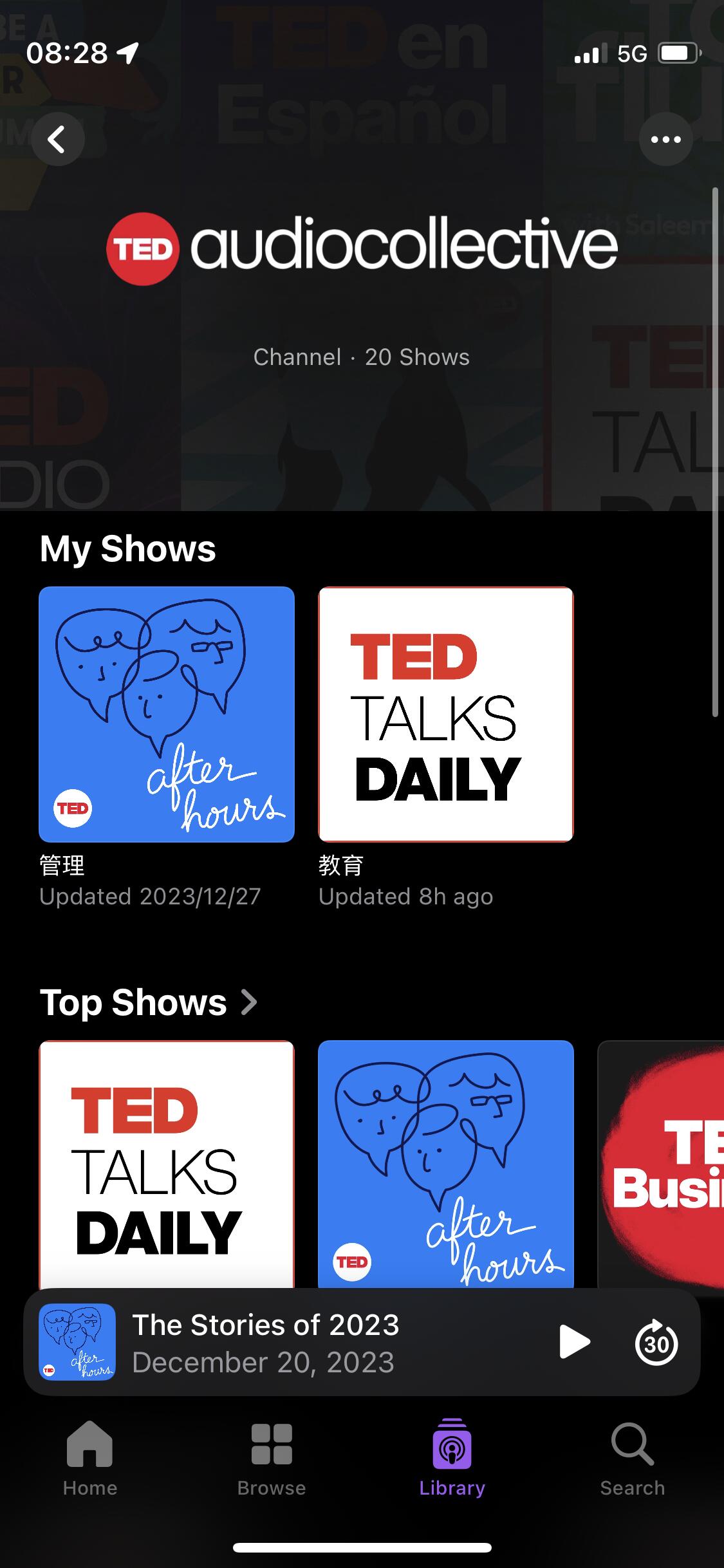724x1568 pixels.
Task: Open After Hours show under My Shows
Action: coord(167,714)
